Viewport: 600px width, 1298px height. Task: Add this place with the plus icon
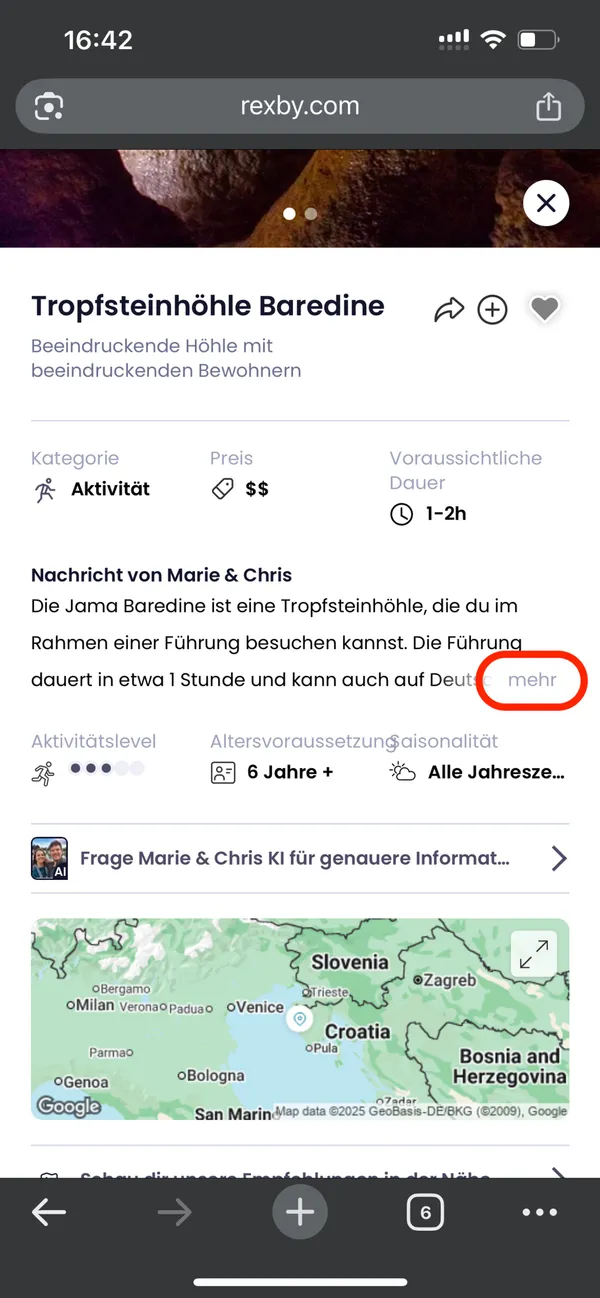(492, 310)
